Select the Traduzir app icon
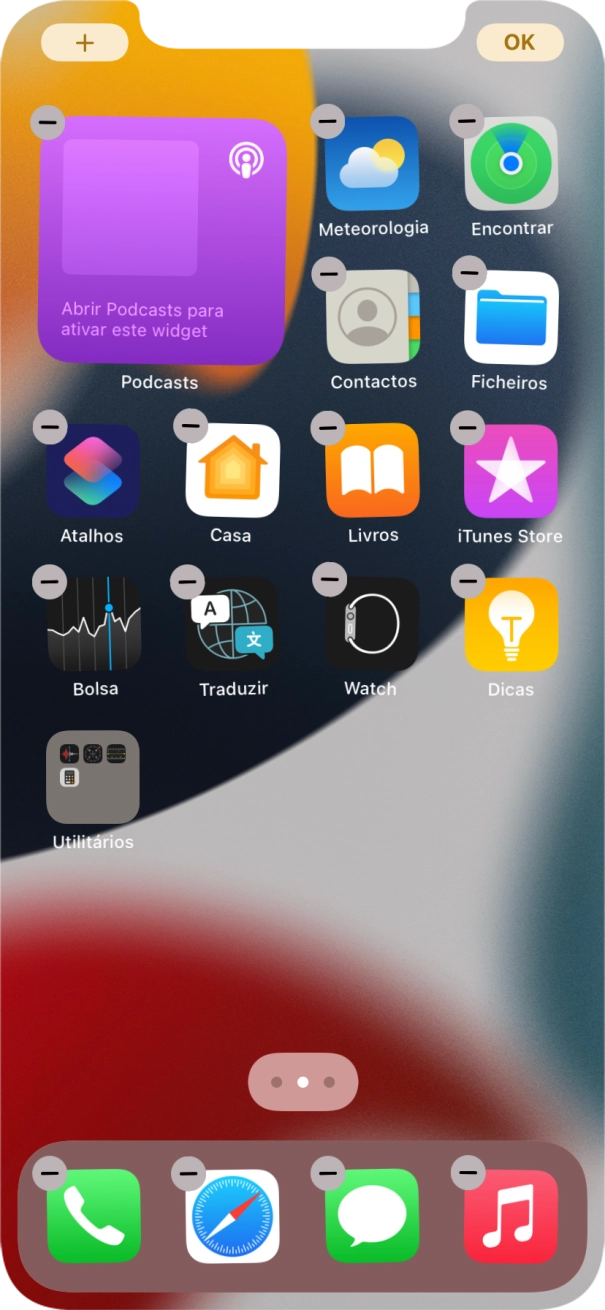This screenshot has width=605, height=1310. coord(232,624)
